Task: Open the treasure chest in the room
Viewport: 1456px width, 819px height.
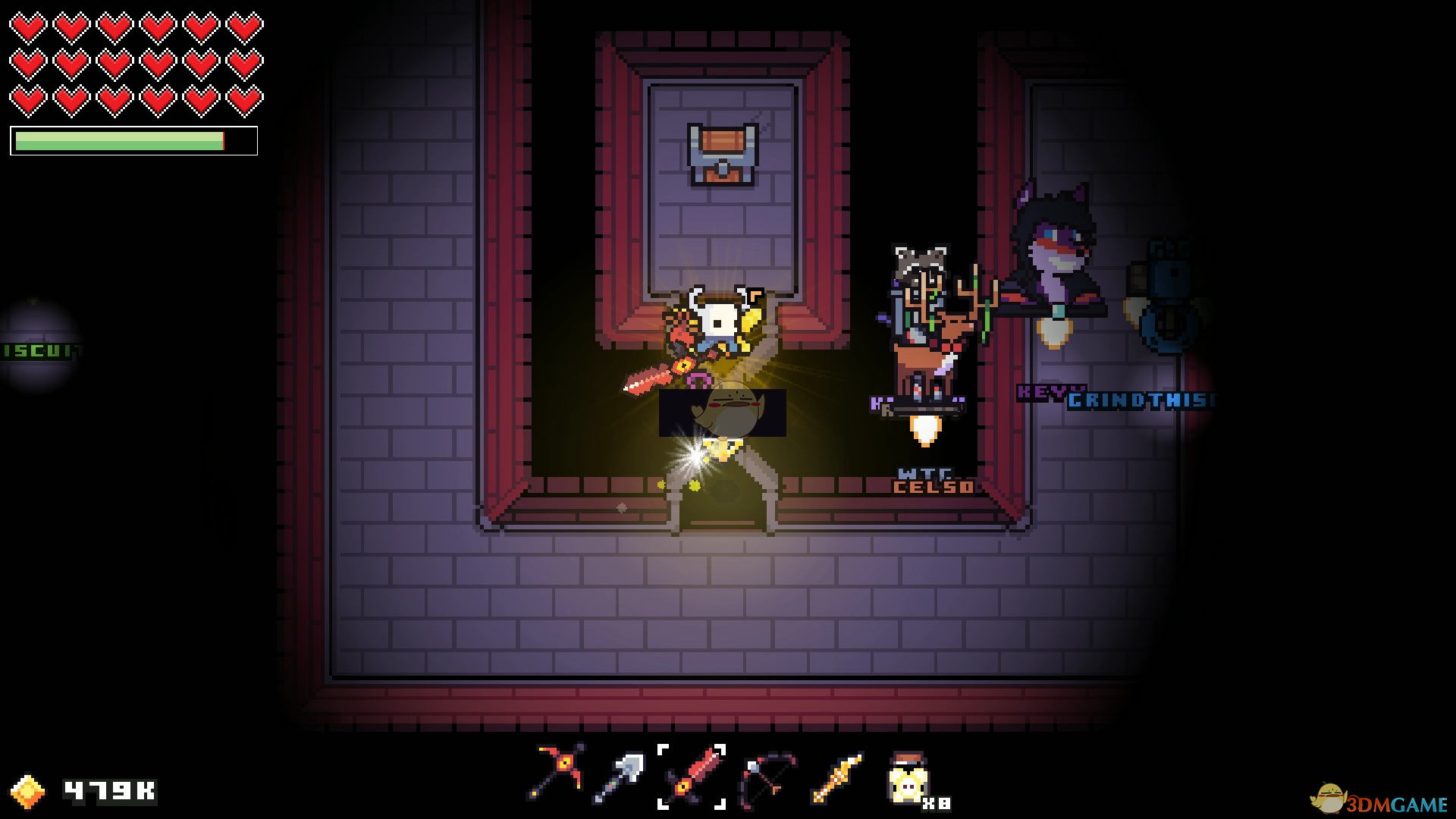Action: click(x=722, y=155)
